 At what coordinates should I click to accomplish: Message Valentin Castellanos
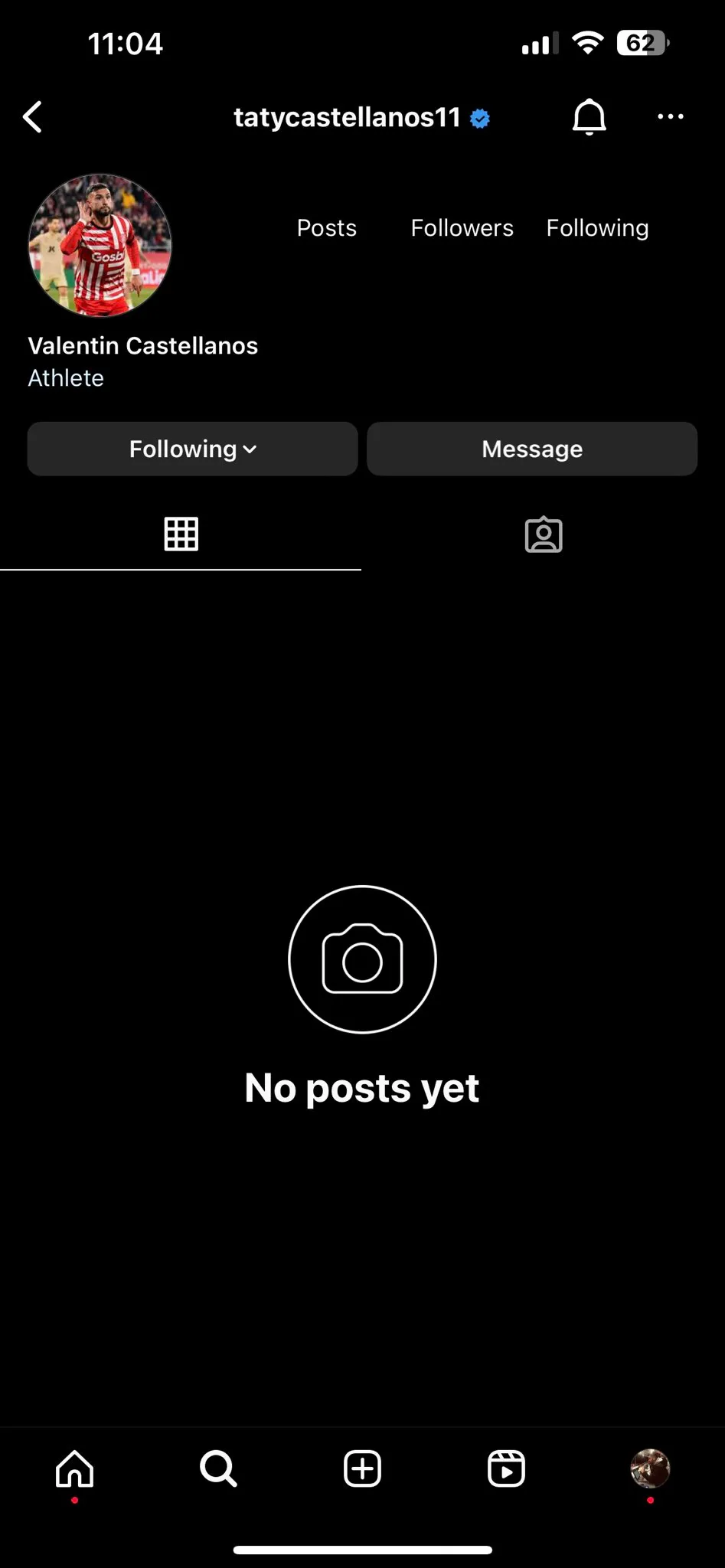532,449
